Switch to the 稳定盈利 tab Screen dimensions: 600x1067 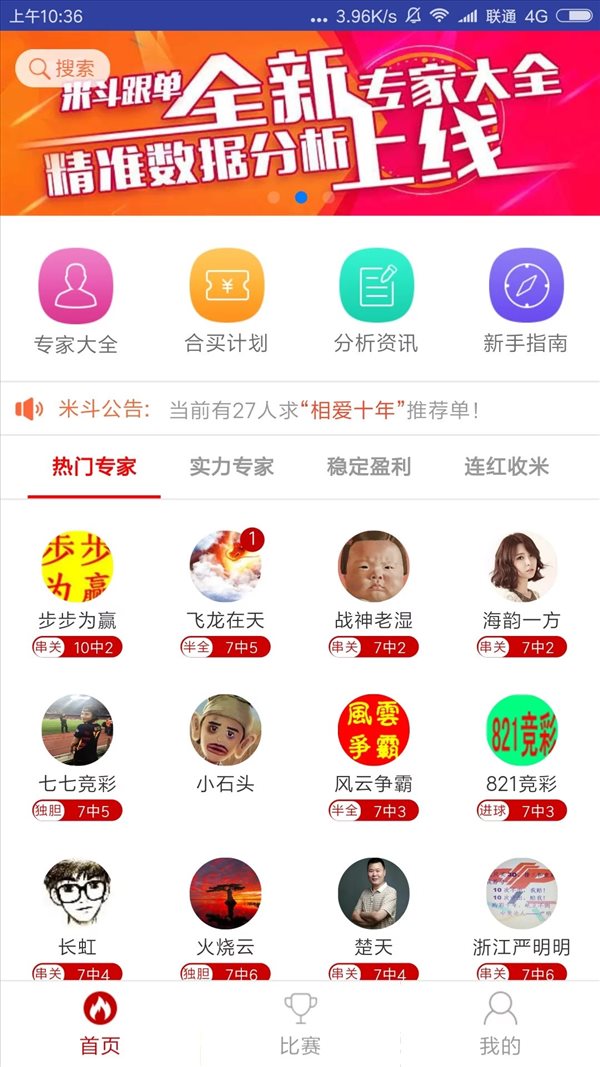point(369,466)
